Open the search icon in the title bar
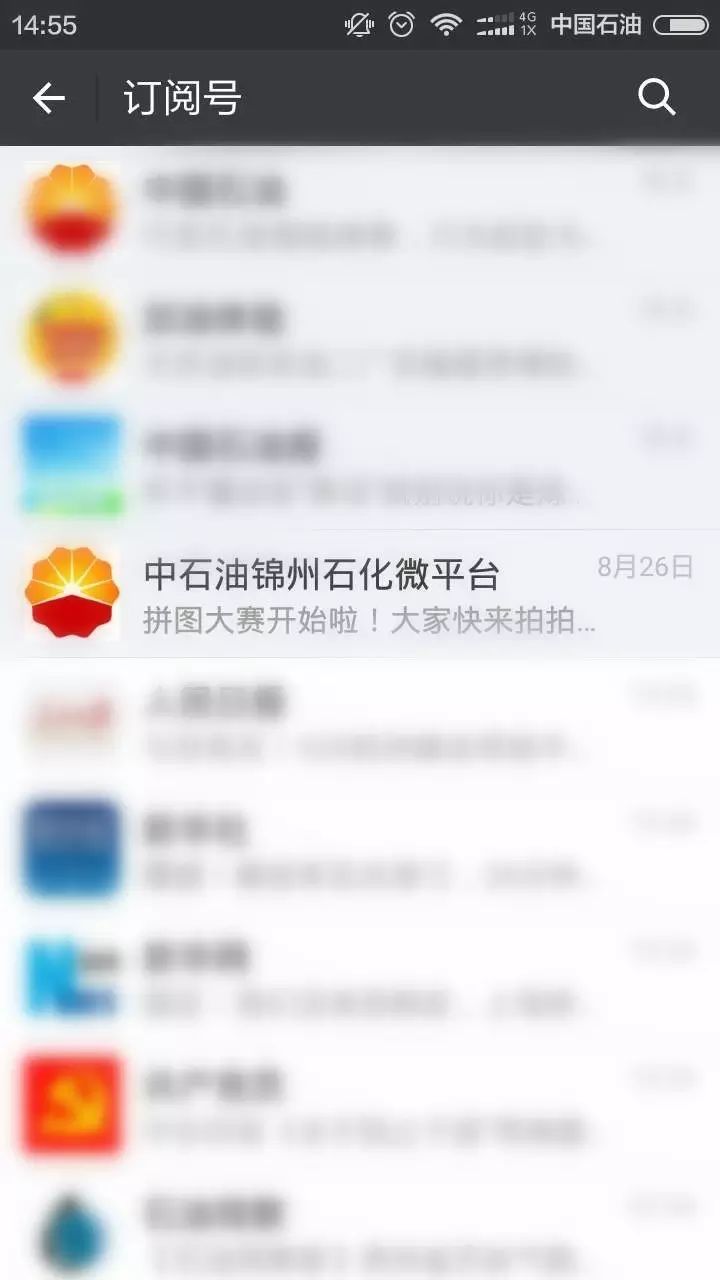The height and width of the screenshot is (1280, 720). 657,98
